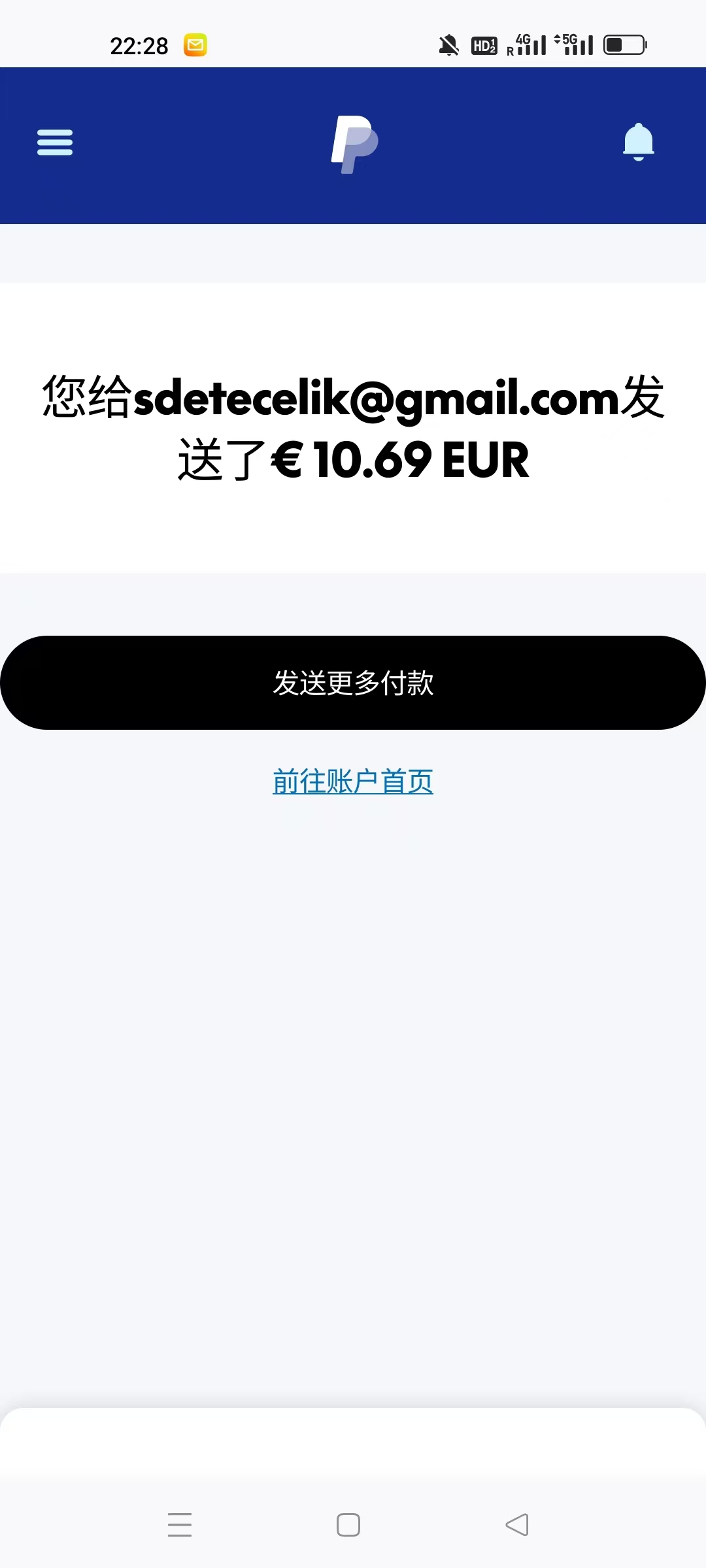Go back using the system back button
The height and width of the screenshot is (1568, 706).
tap(517, 1525)
